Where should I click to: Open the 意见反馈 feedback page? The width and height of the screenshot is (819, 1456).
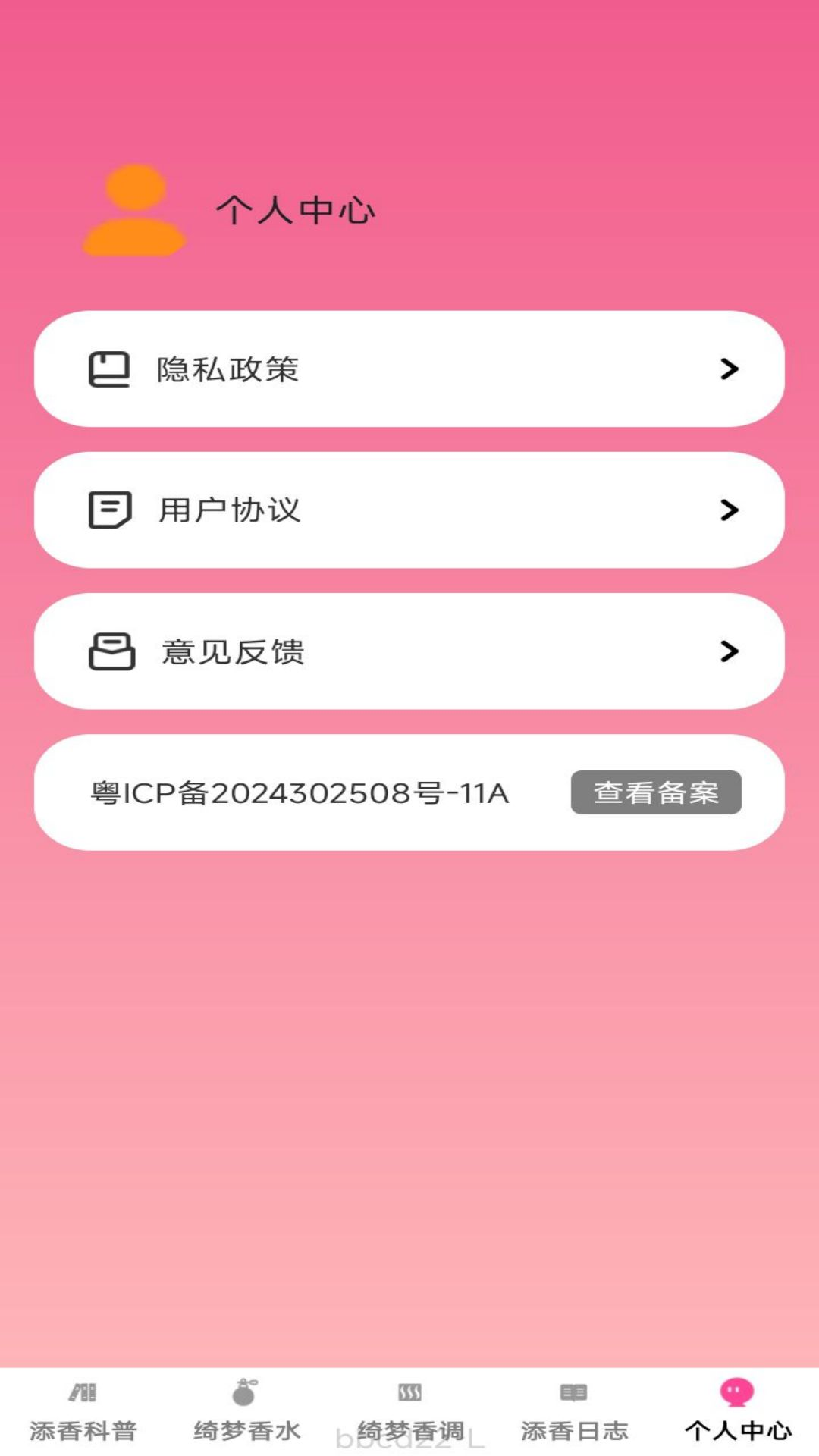point(231,651)
